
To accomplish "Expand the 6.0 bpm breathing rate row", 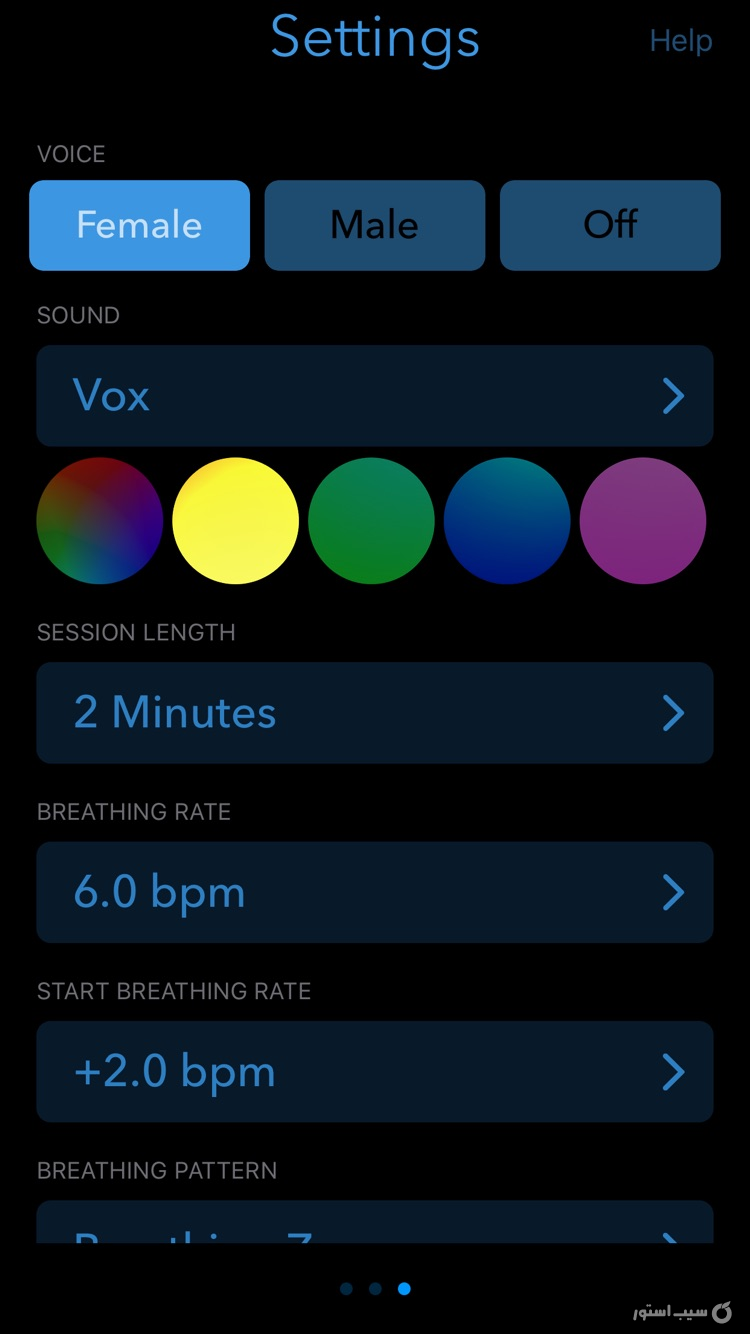I will click(x=674, y=891).
